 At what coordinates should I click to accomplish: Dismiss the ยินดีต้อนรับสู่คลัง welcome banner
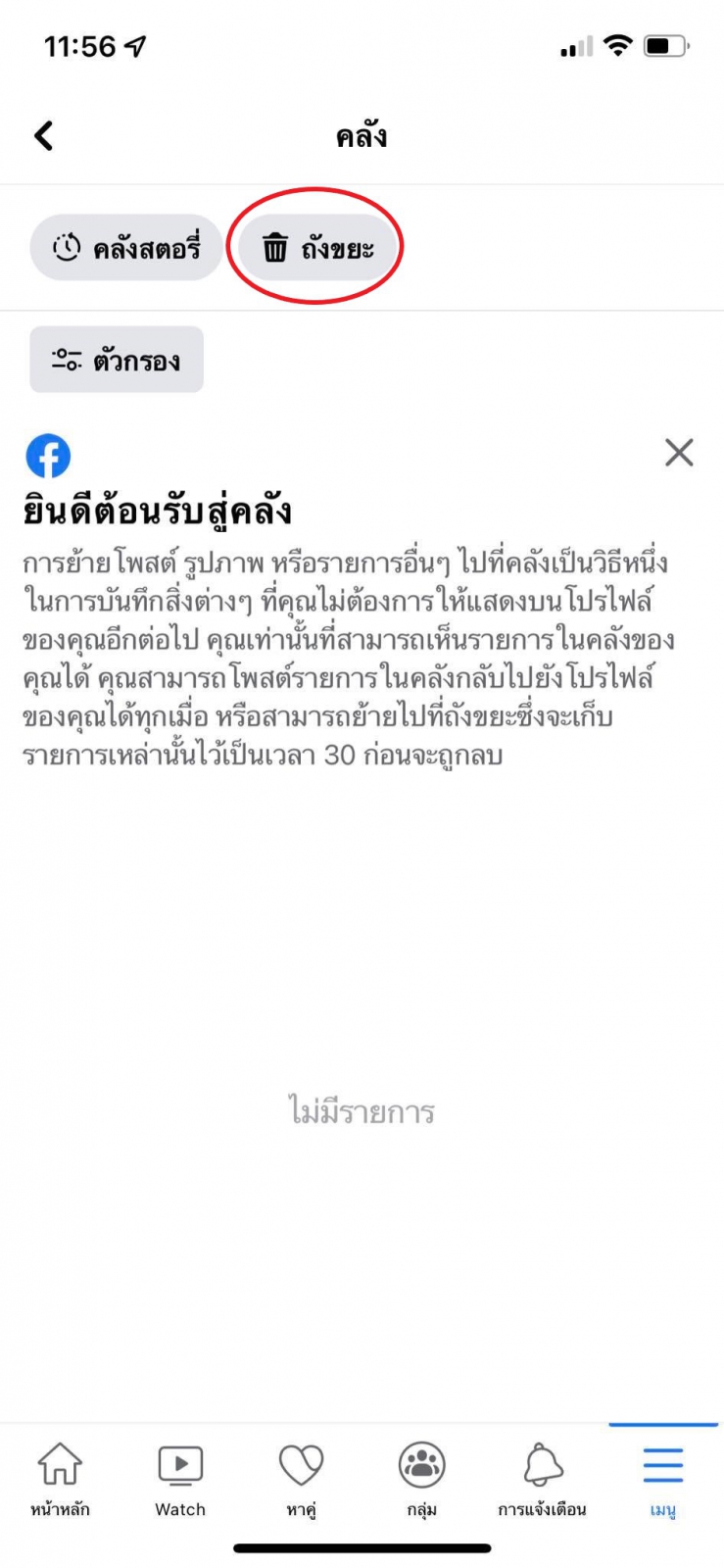click(678, 453)
